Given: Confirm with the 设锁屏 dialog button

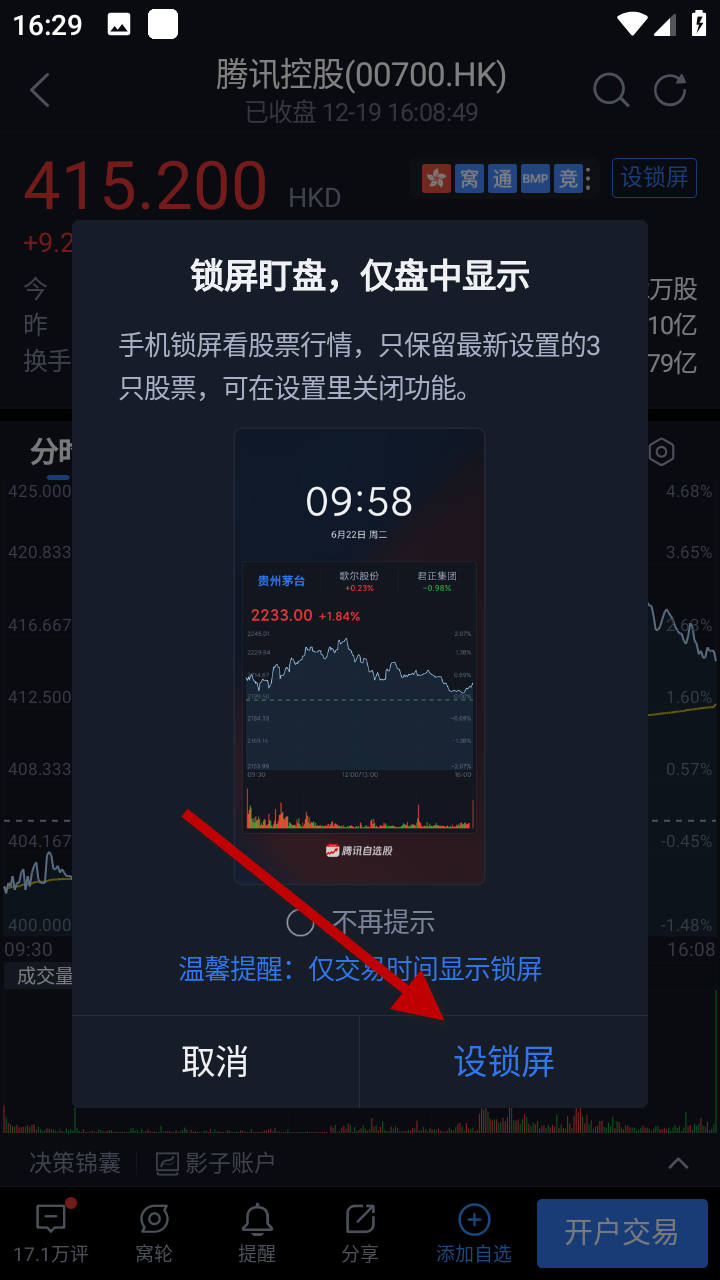Looking at the screenshot, I should click(x=504, y=1062).
